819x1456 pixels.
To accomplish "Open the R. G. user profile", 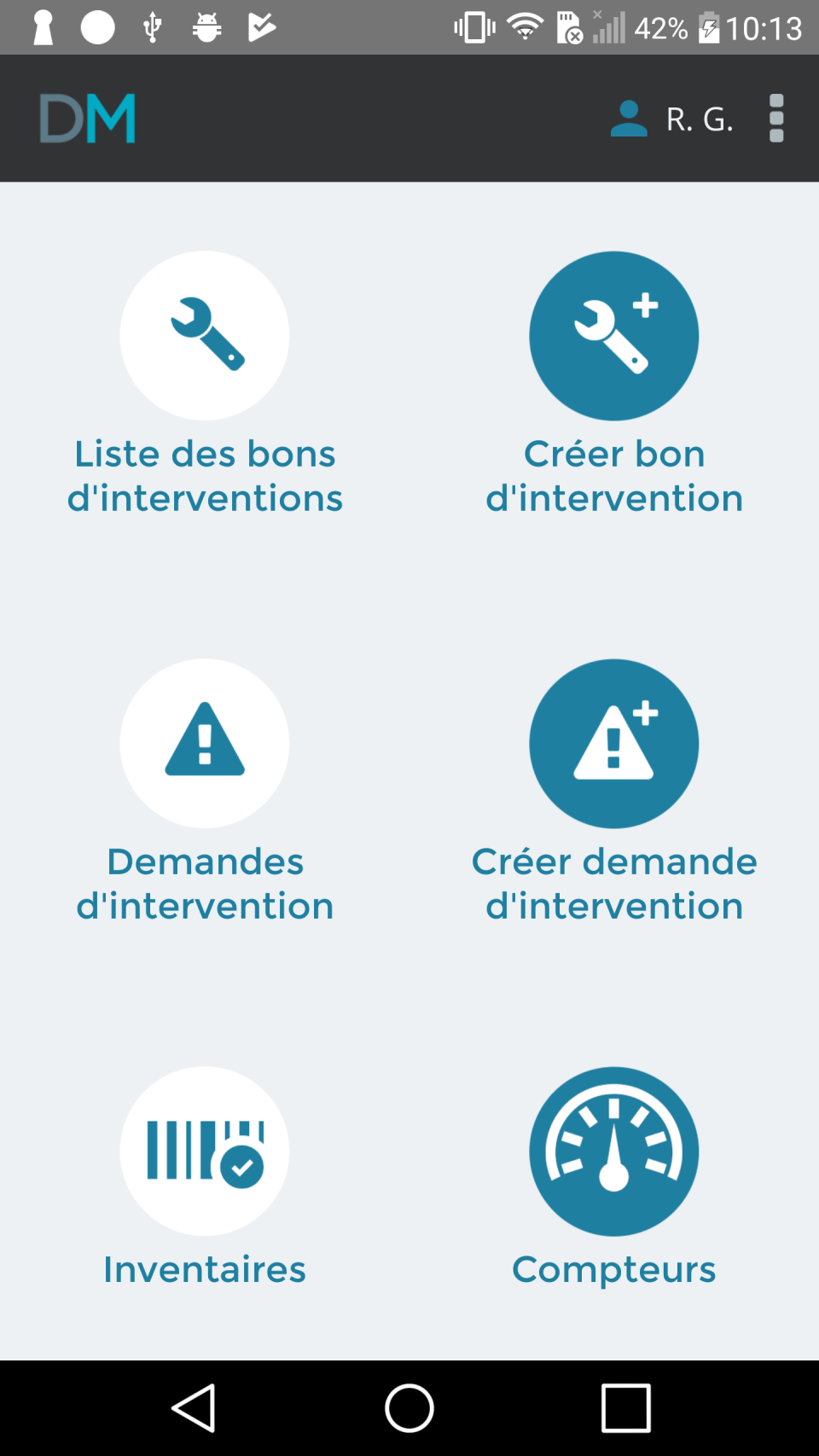I will 673,119.
